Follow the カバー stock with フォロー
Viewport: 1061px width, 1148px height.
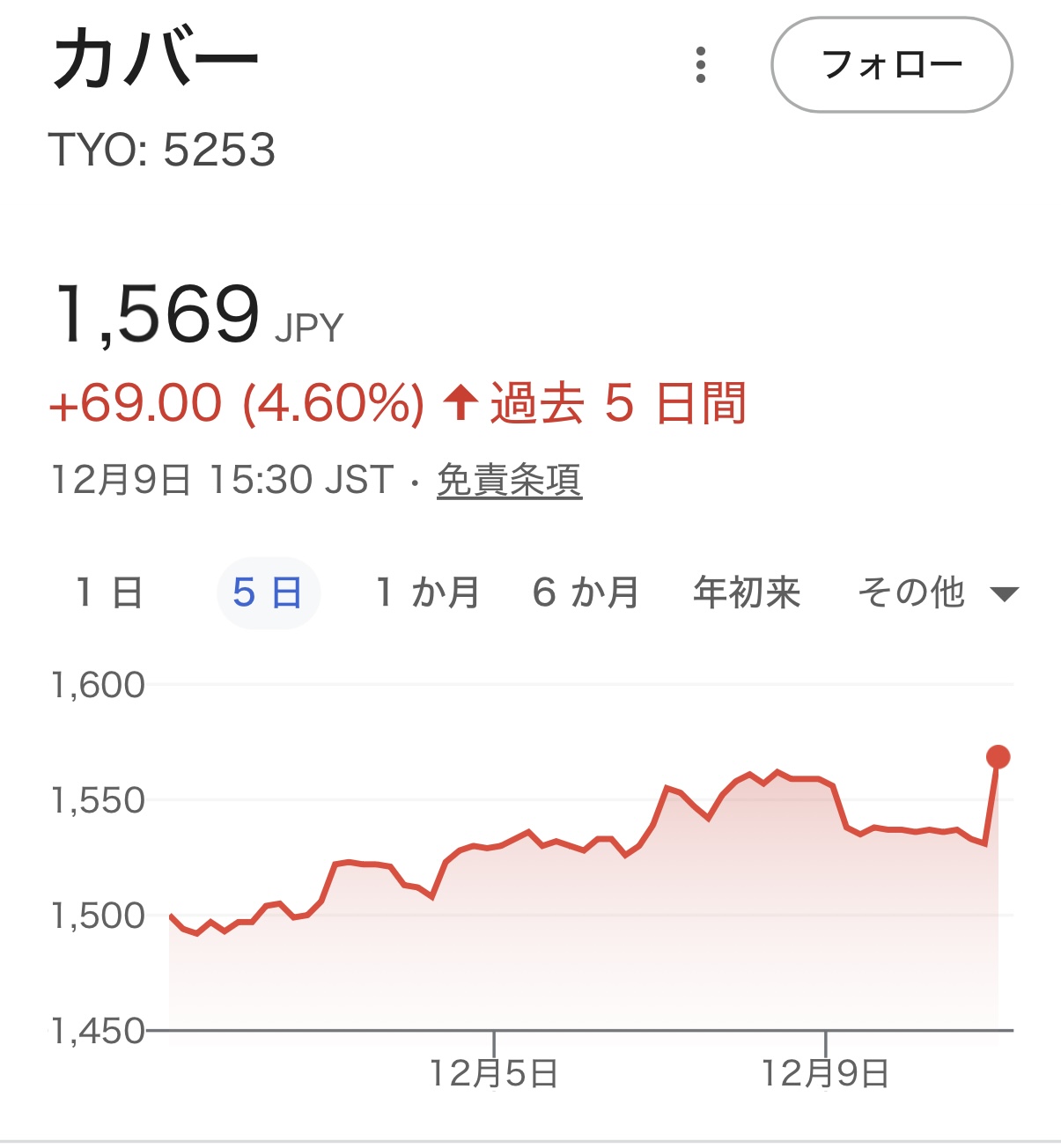(x=891, y=65)
